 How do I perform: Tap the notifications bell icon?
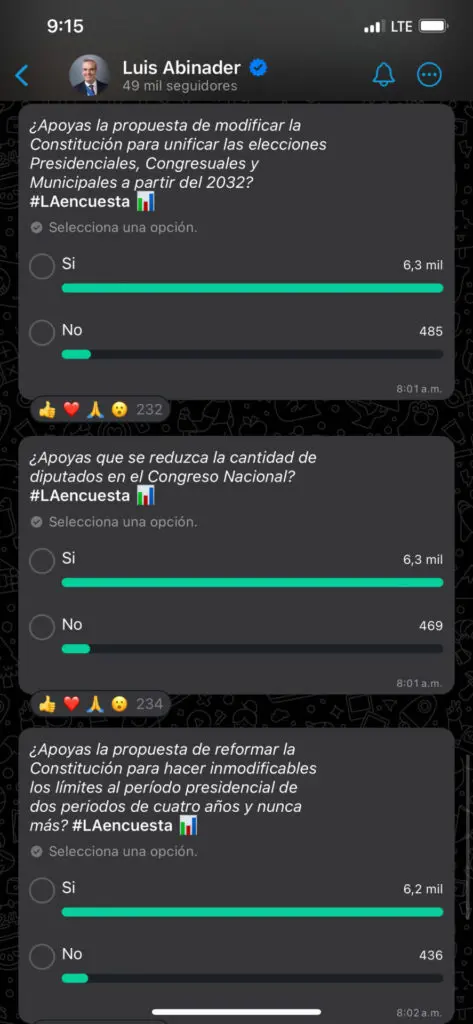[384, 75]
